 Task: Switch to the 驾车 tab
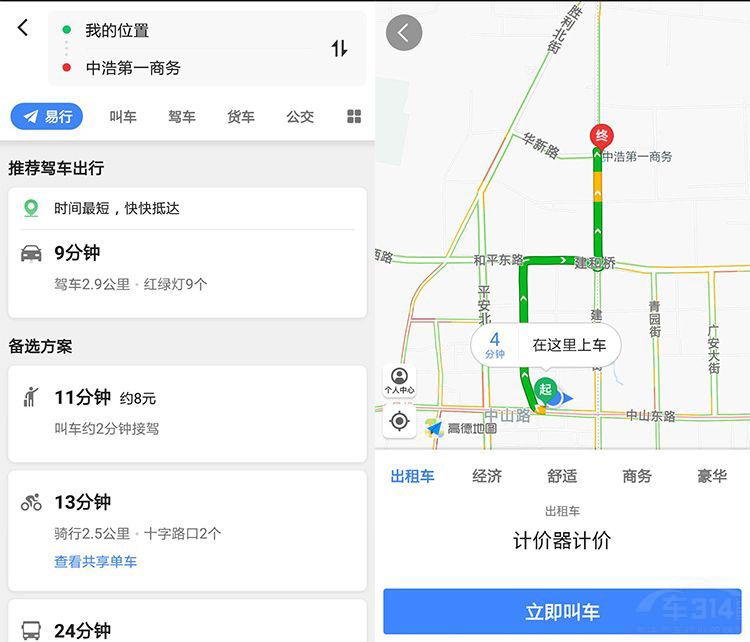[182, 116]
